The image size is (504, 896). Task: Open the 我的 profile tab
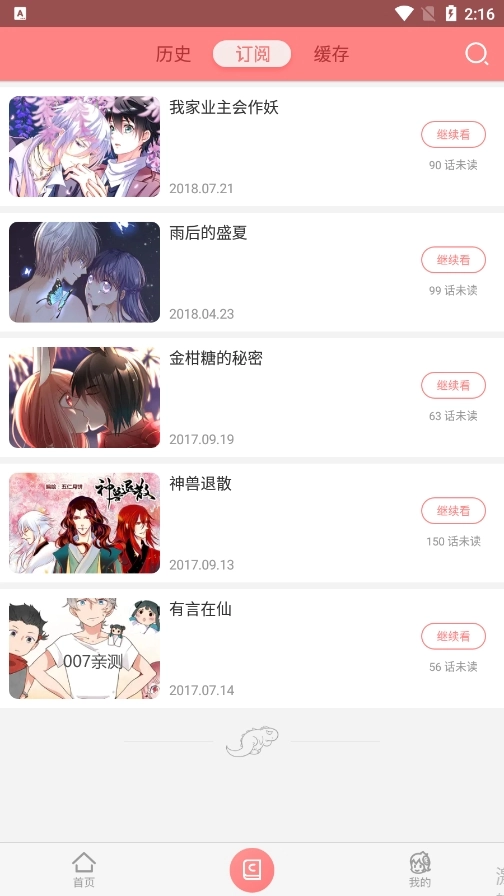420,870
